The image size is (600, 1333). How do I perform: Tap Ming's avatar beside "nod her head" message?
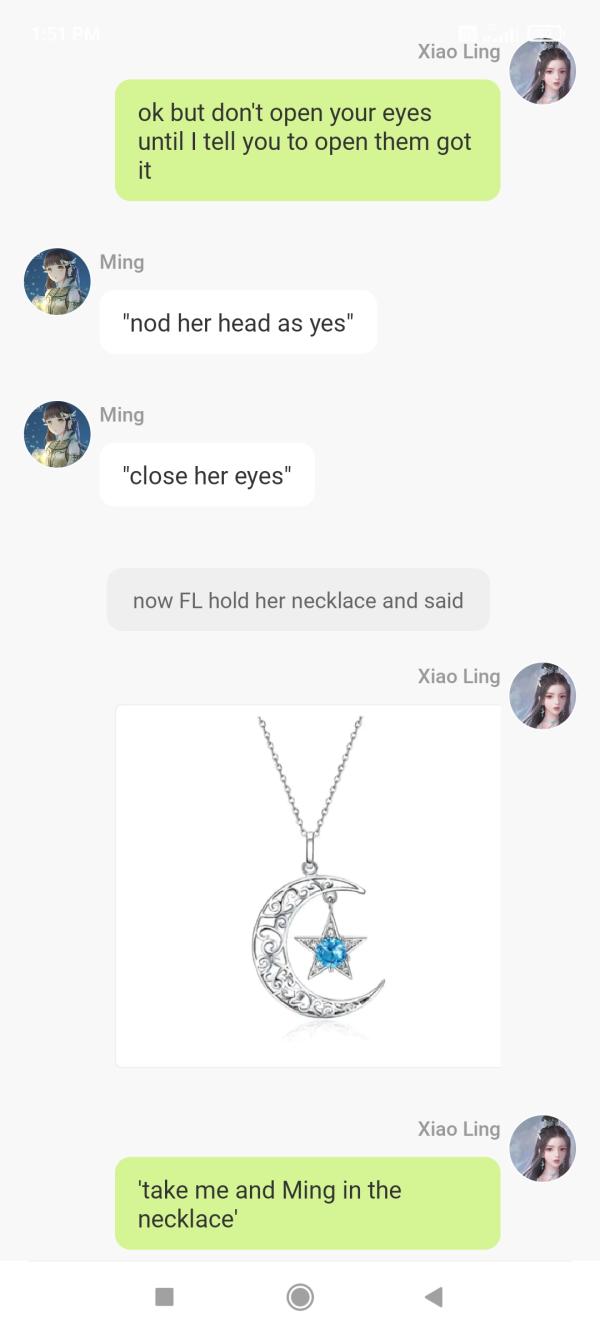point(57,282)
